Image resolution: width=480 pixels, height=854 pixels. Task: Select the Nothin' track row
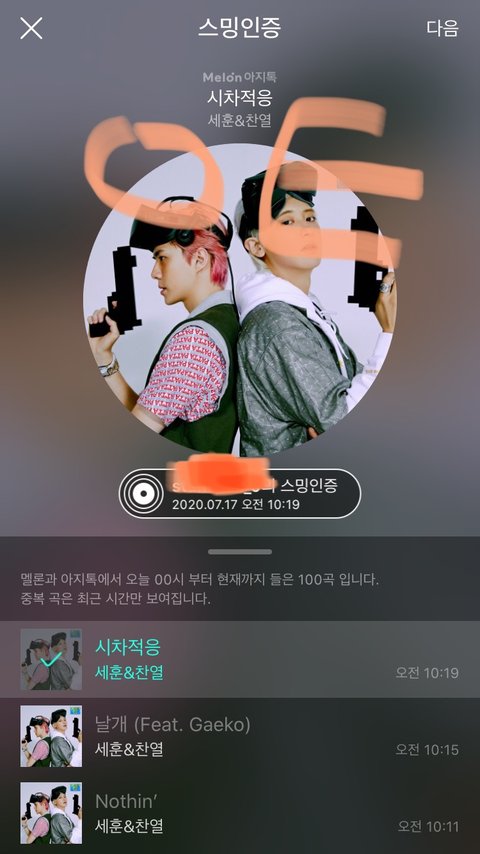[x=240, y=813]
